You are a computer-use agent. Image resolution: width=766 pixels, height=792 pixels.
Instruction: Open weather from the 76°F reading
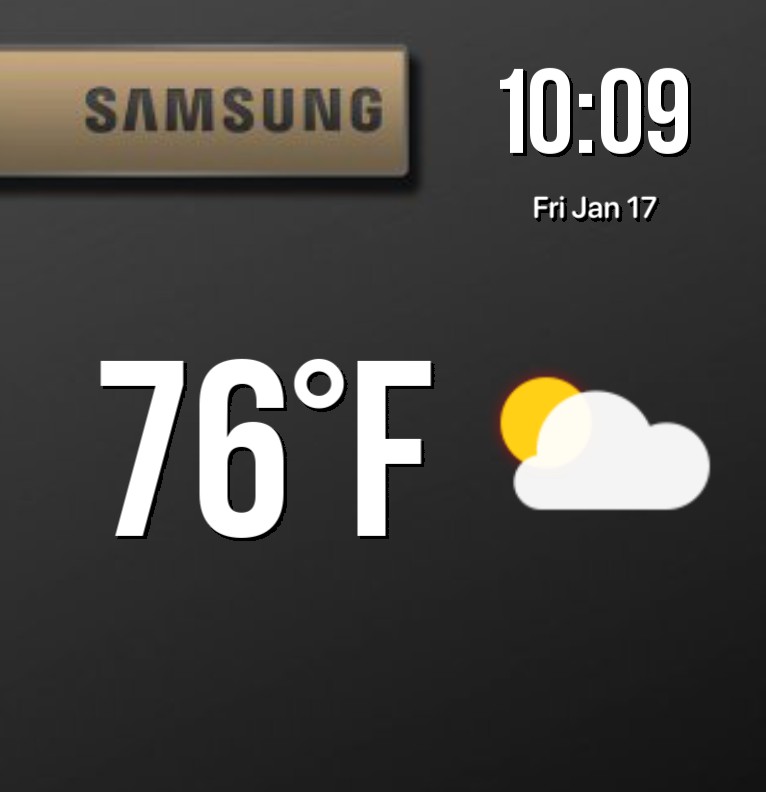[266, 449]
